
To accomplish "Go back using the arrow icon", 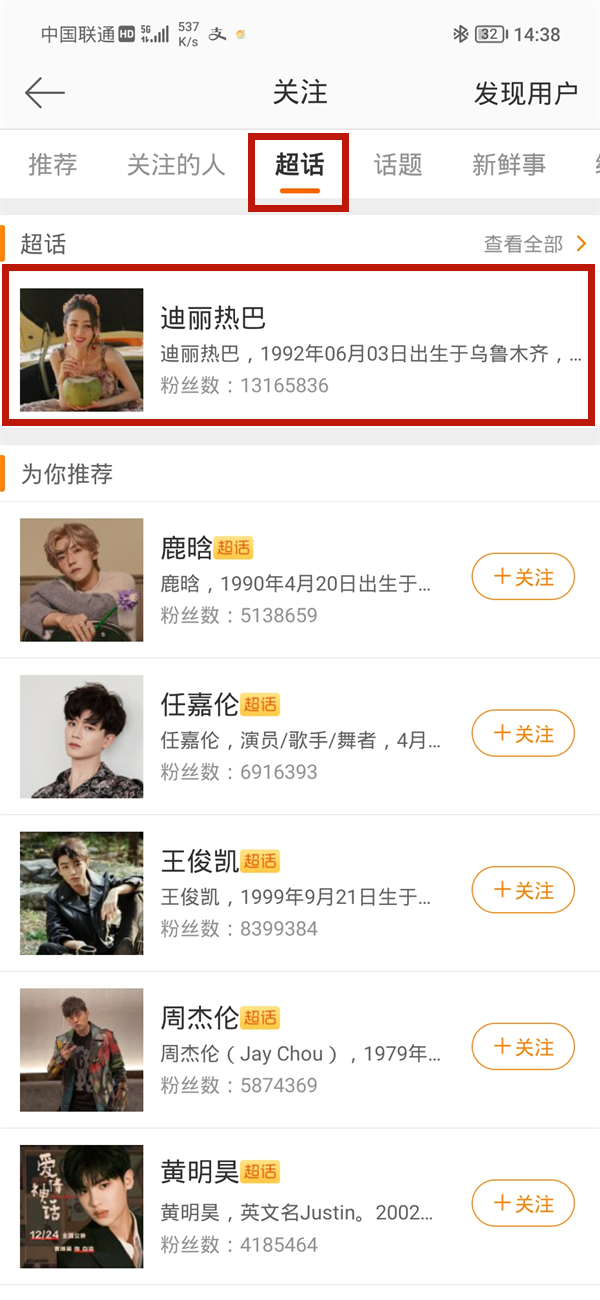I will pyautogui.click(x=45, y=93).
